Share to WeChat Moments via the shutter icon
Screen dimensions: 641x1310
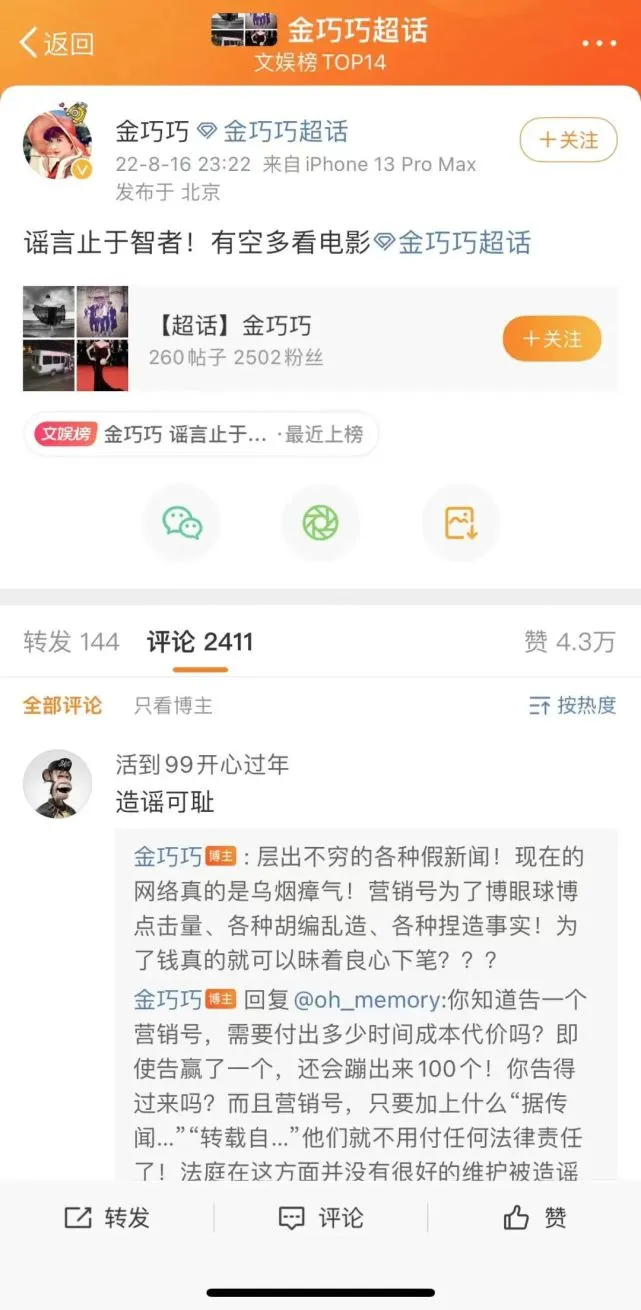(320, 523)
